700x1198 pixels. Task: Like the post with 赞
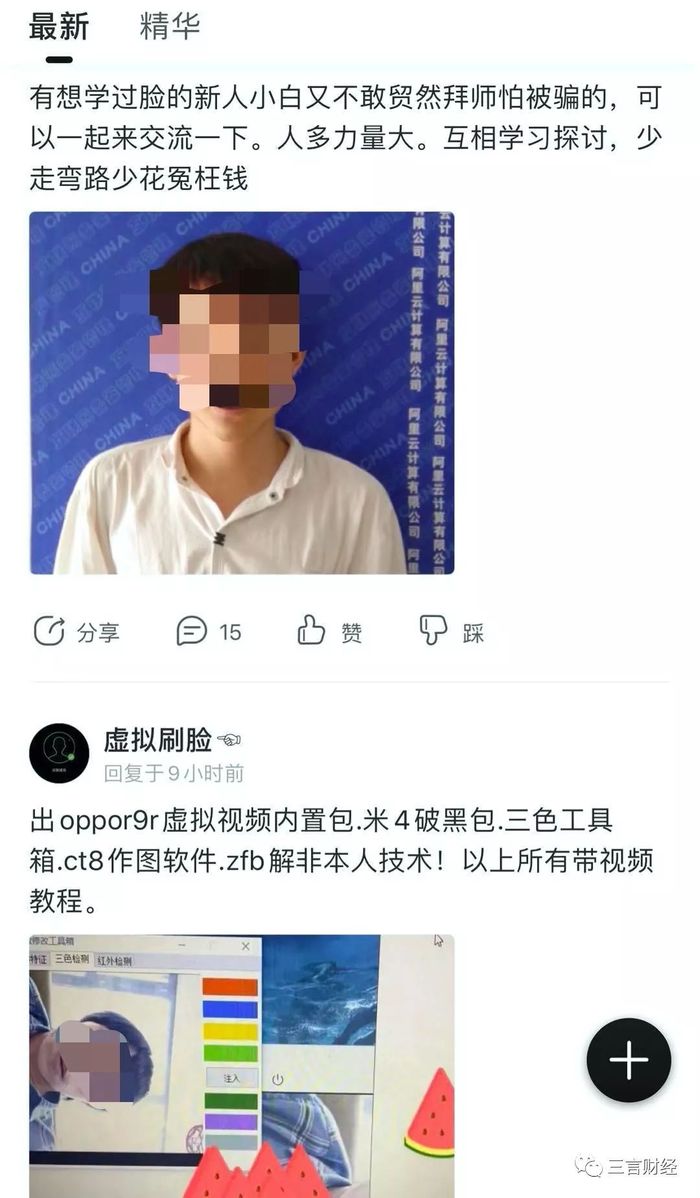[329, 632]
